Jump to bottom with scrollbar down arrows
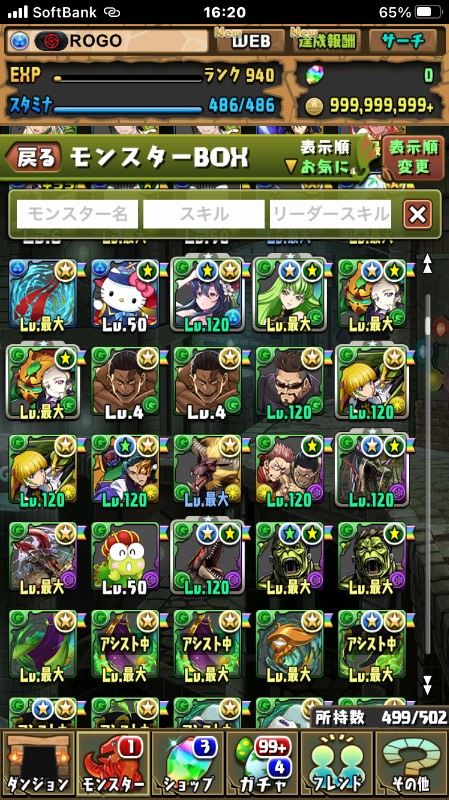 pos(427,685)
